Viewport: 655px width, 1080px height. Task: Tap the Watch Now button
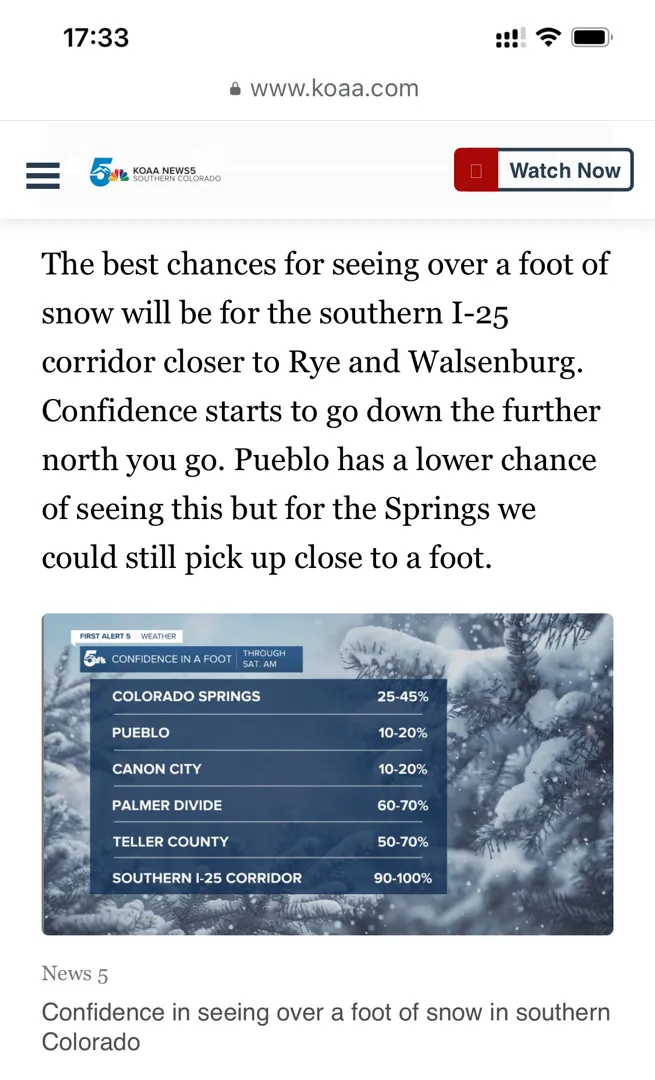coord(544,171)
